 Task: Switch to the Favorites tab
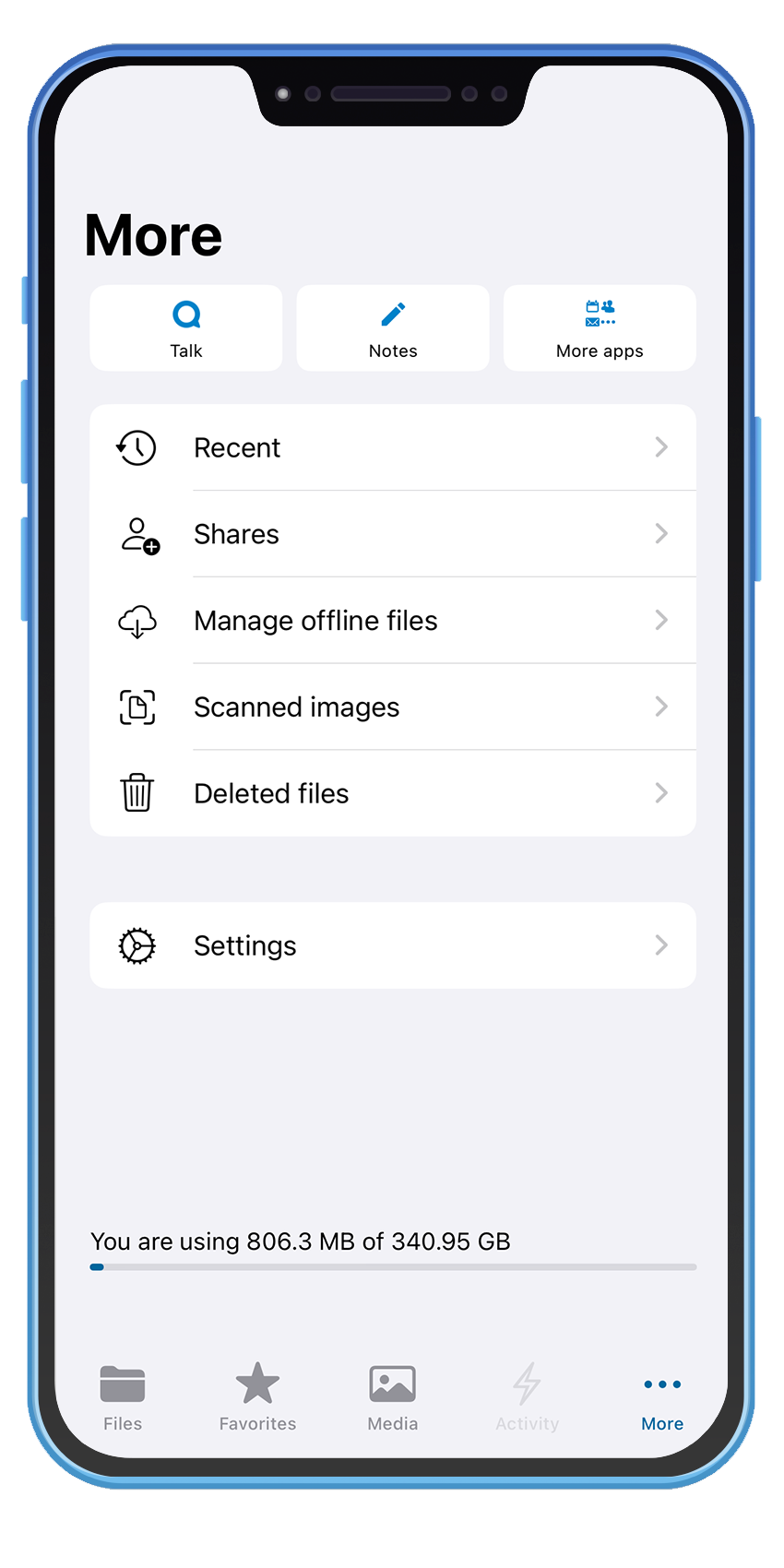click(x=257, y=1397)
